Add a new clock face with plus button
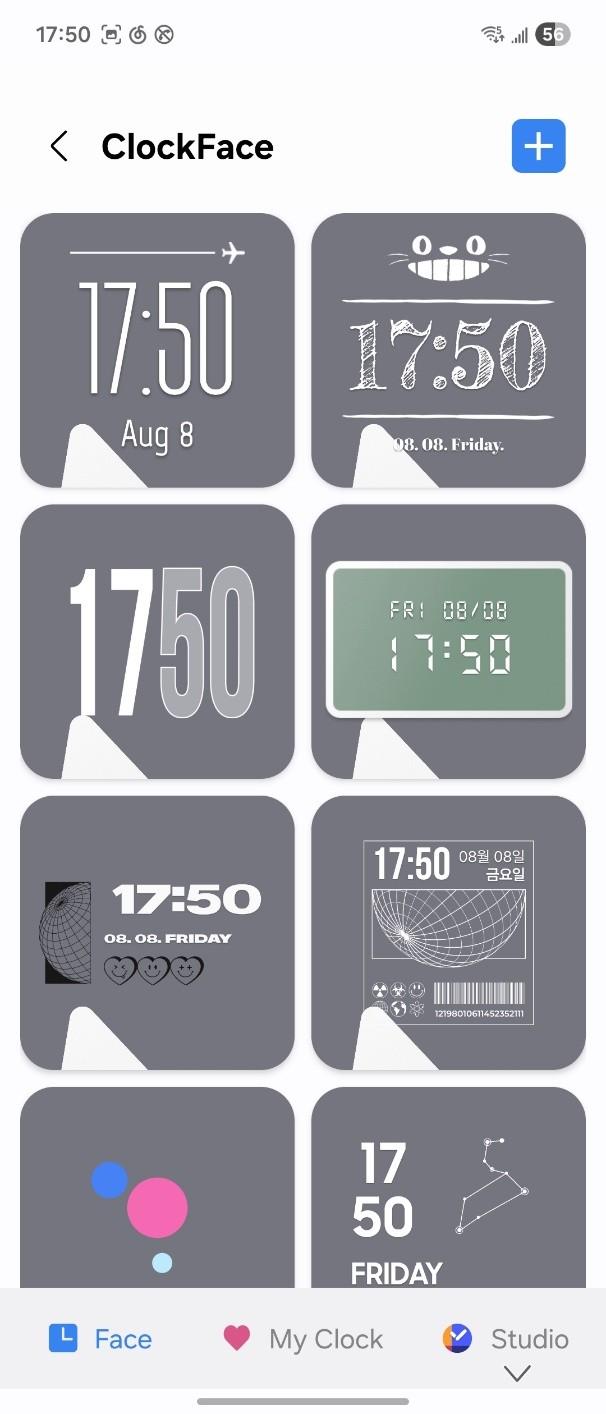 pyautogui.click(x=538, y=146)
